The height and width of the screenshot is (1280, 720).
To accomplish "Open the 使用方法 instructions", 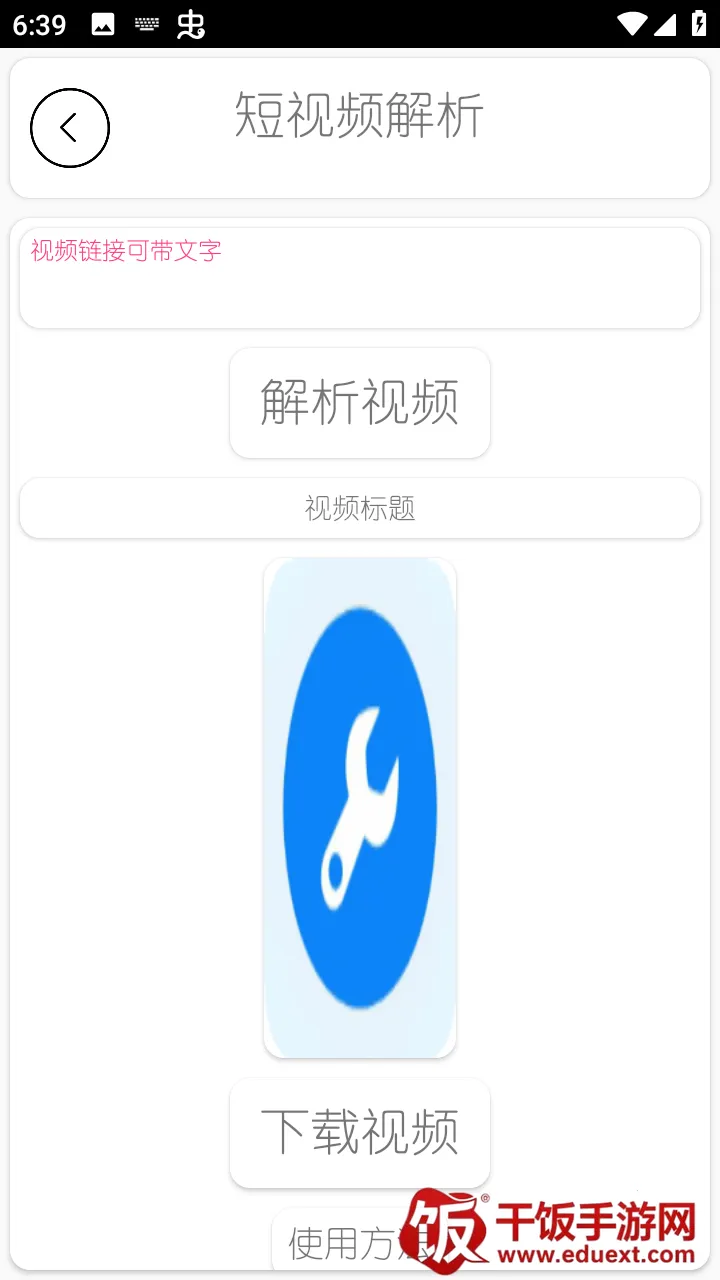I will point(340,1243).
